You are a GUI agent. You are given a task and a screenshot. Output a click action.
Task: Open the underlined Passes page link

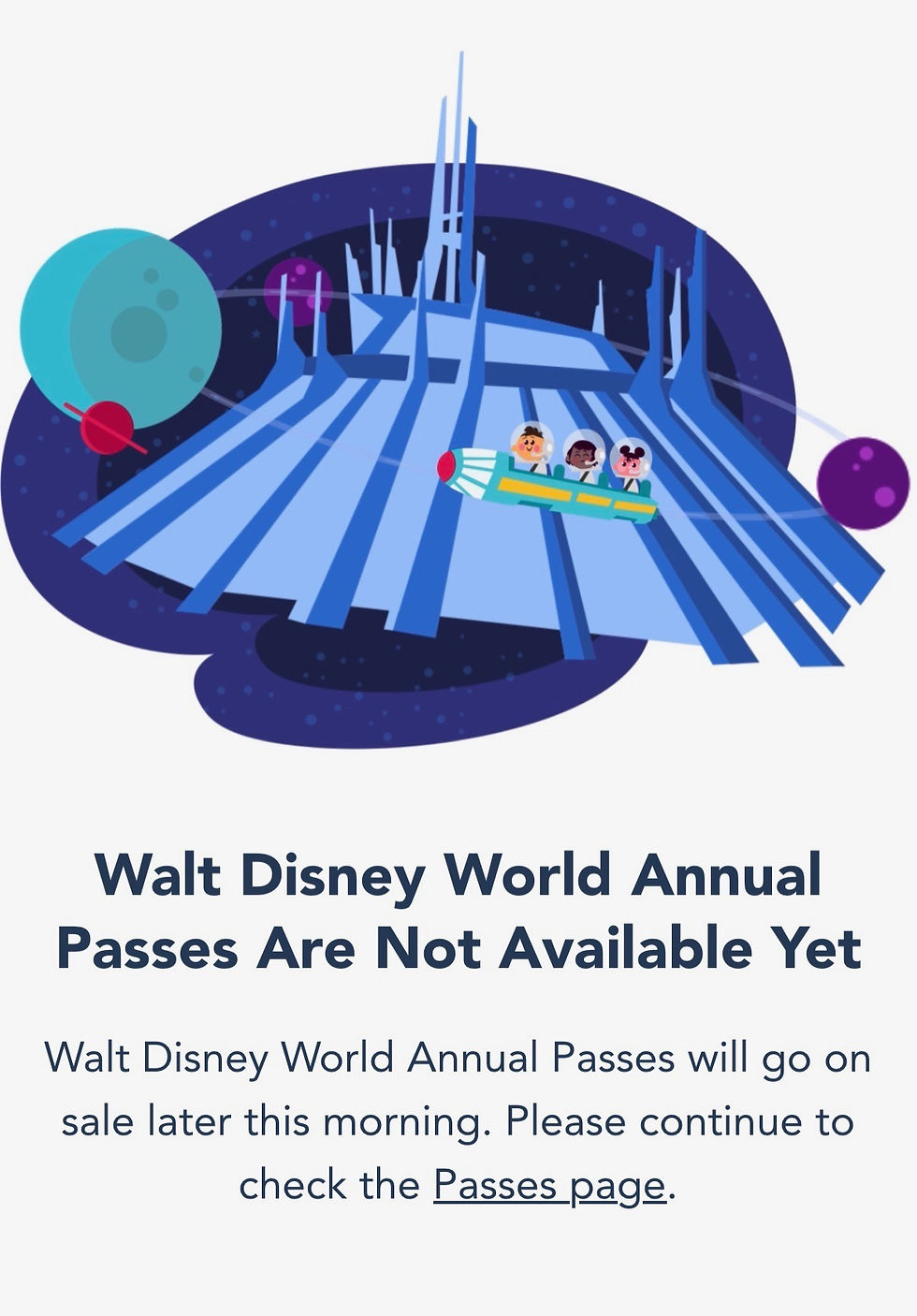(549, 1186)
